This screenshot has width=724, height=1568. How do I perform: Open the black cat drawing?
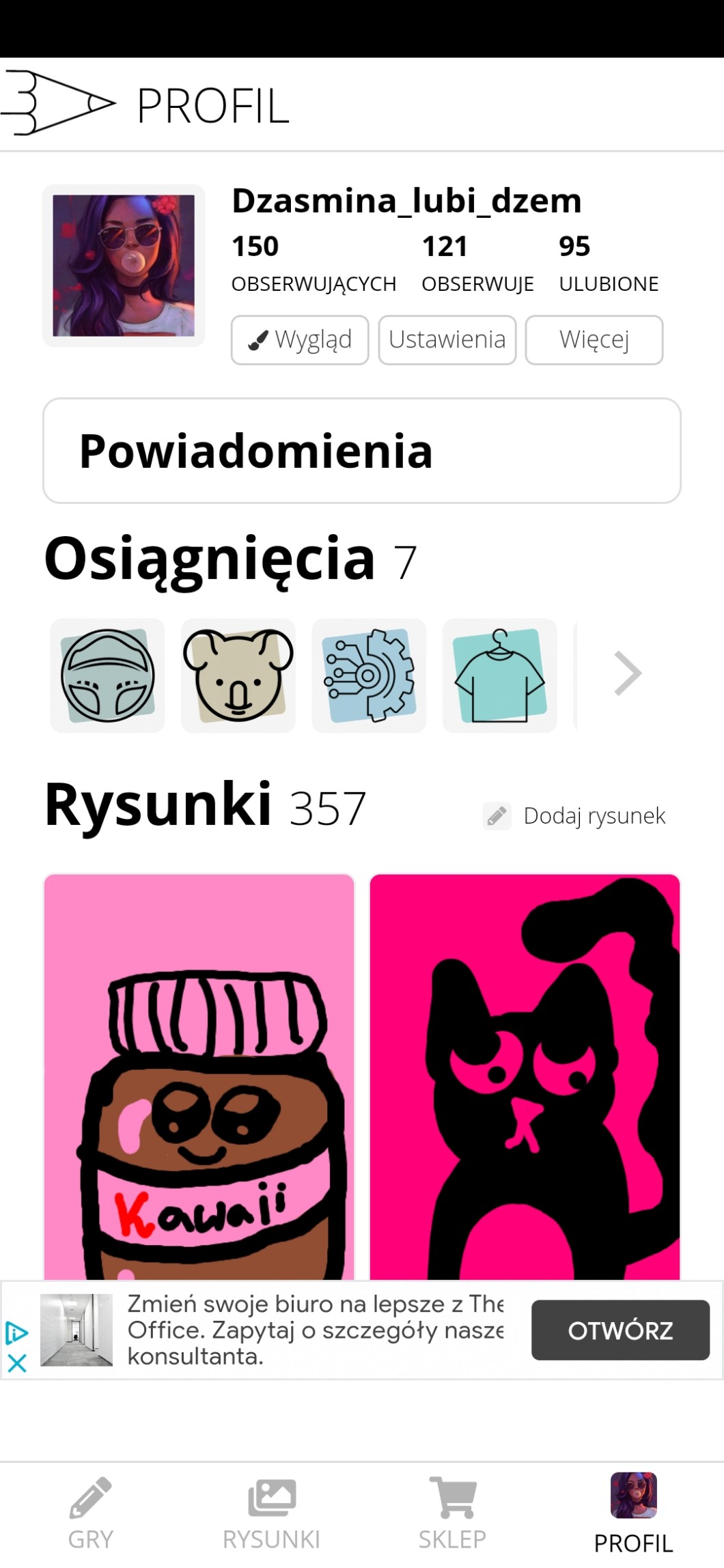click(x=525, y=1076)
